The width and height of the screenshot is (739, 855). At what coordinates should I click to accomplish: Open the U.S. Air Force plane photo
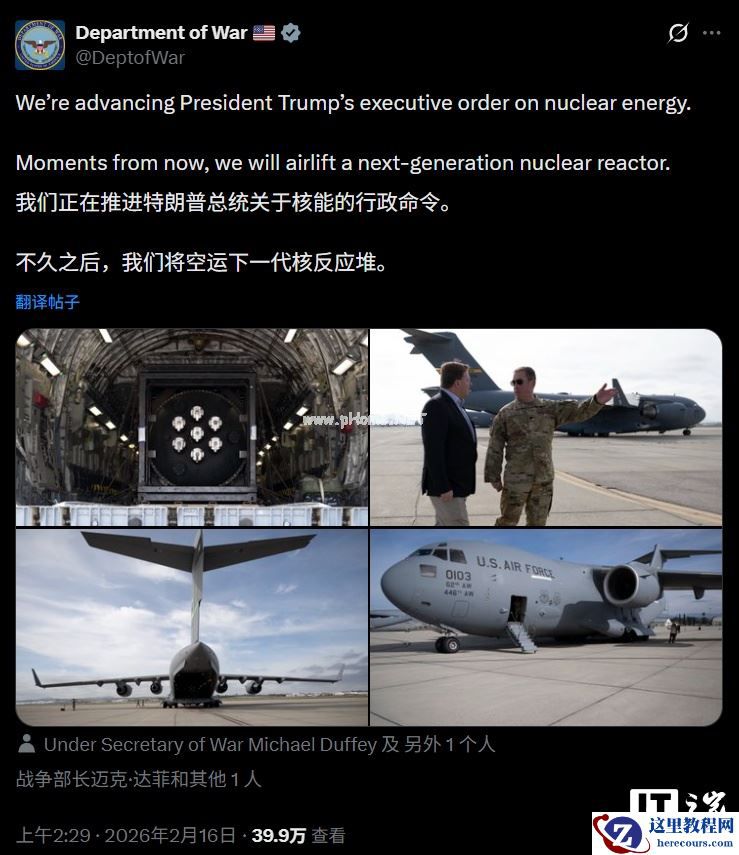pos(546,628)
